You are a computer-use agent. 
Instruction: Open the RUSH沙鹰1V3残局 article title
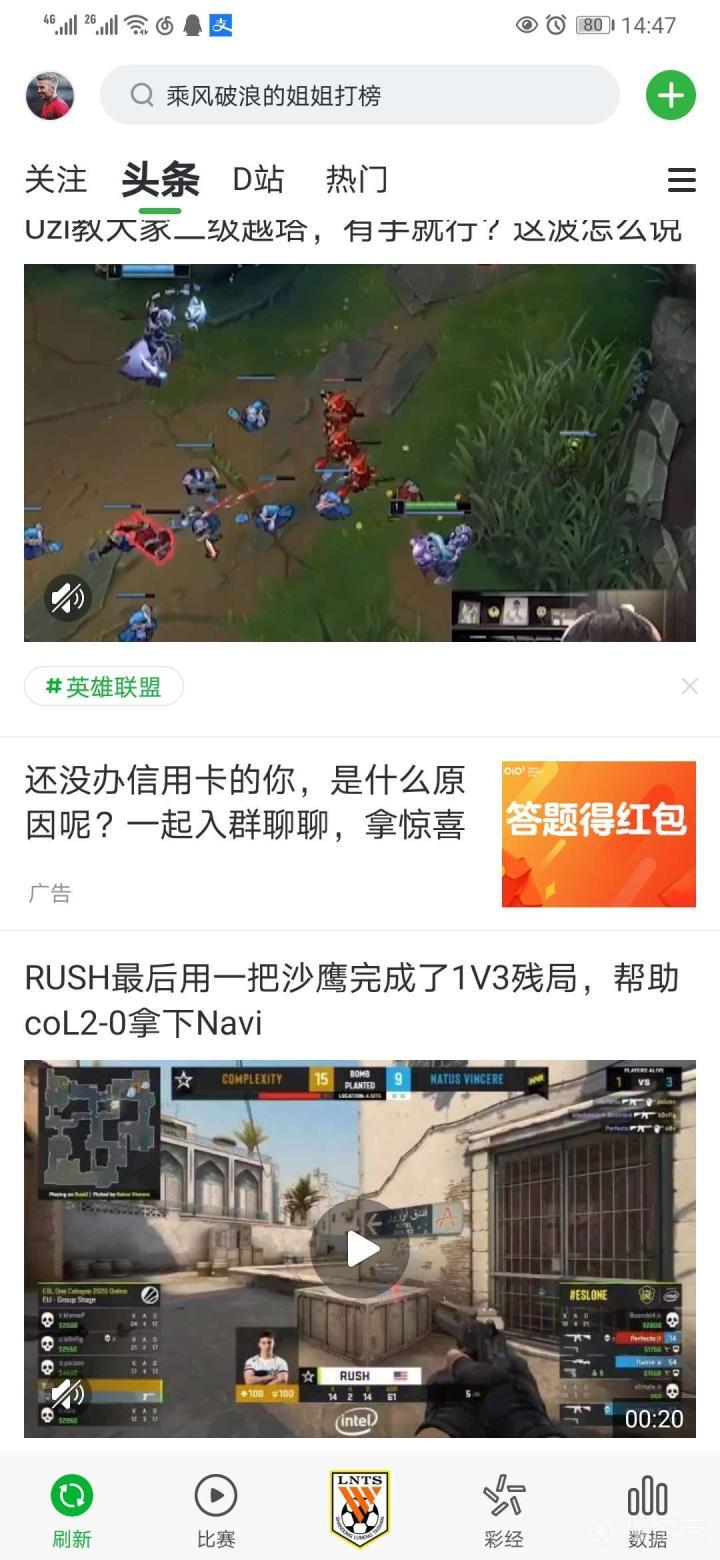point(350,1000)
